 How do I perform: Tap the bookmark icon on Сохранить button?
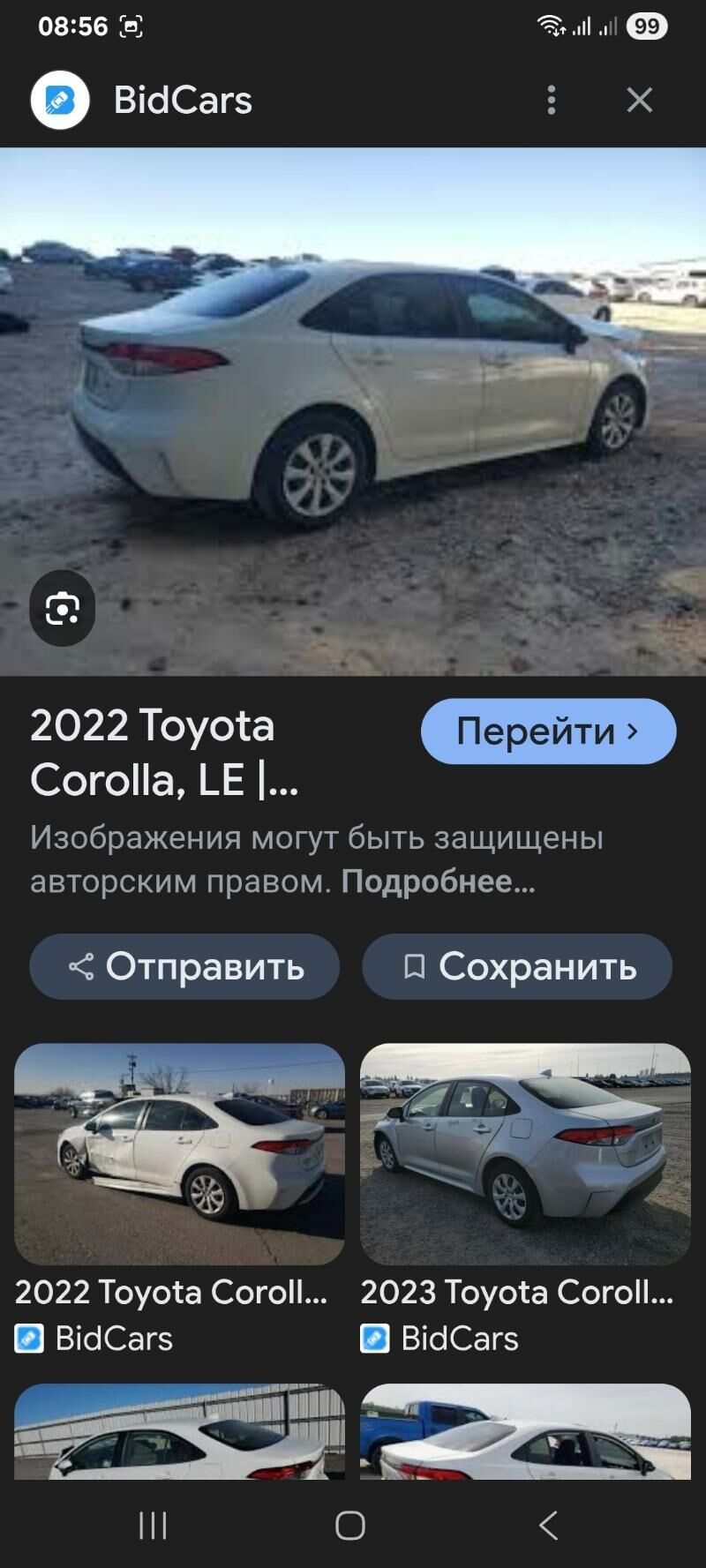415,966
